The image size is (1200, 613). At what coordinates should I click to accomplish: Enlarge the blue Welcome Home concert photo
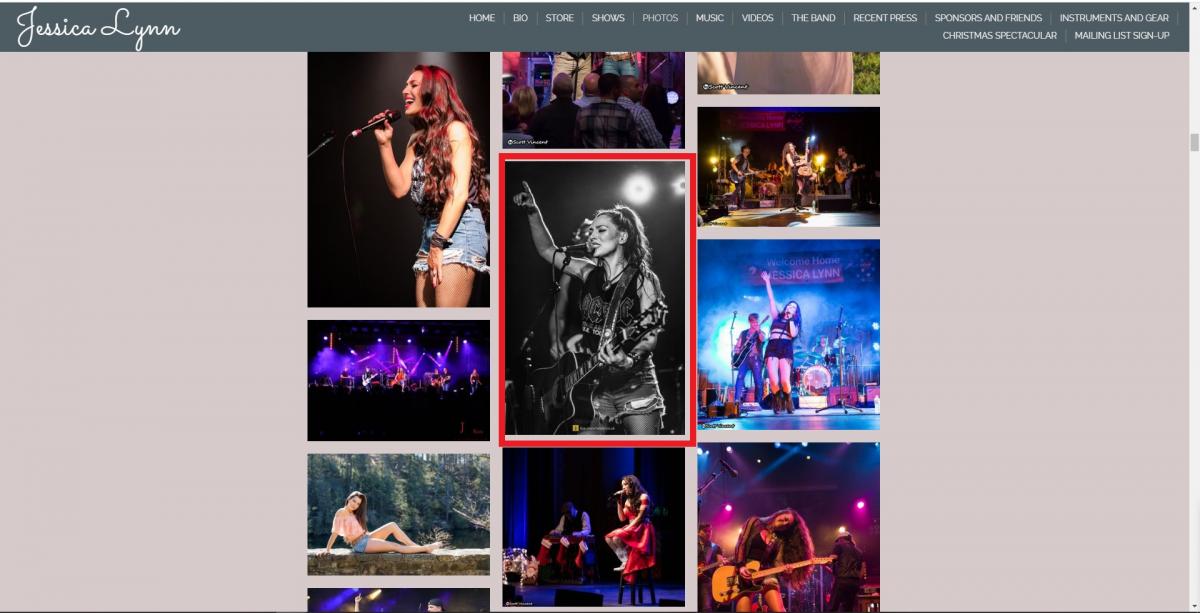pyautogui.click(x=788, y=334)
